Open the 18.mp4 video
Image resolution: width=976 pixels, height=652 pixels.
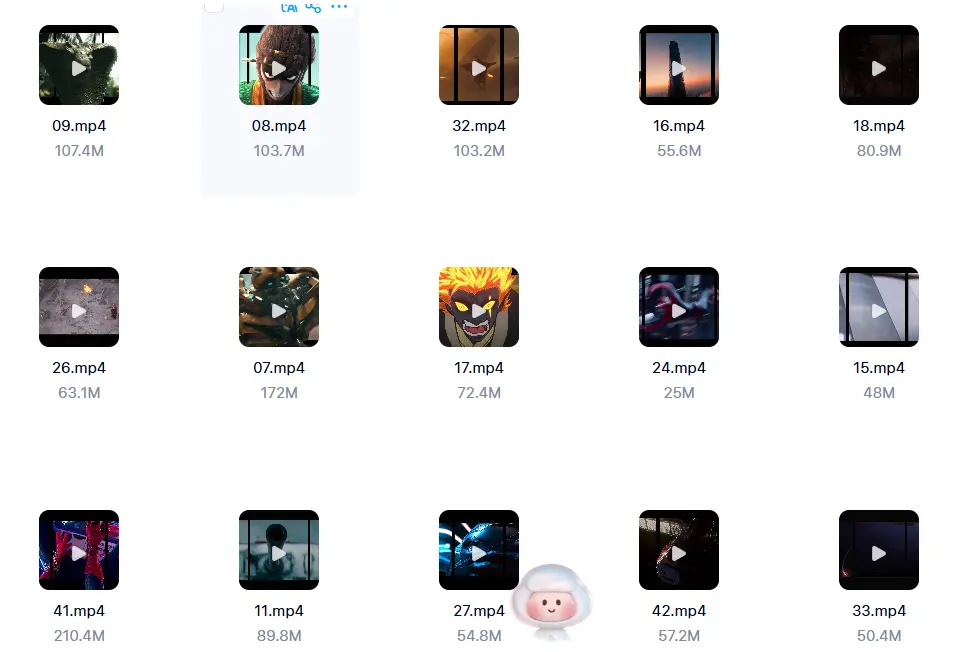click(879, 68)
